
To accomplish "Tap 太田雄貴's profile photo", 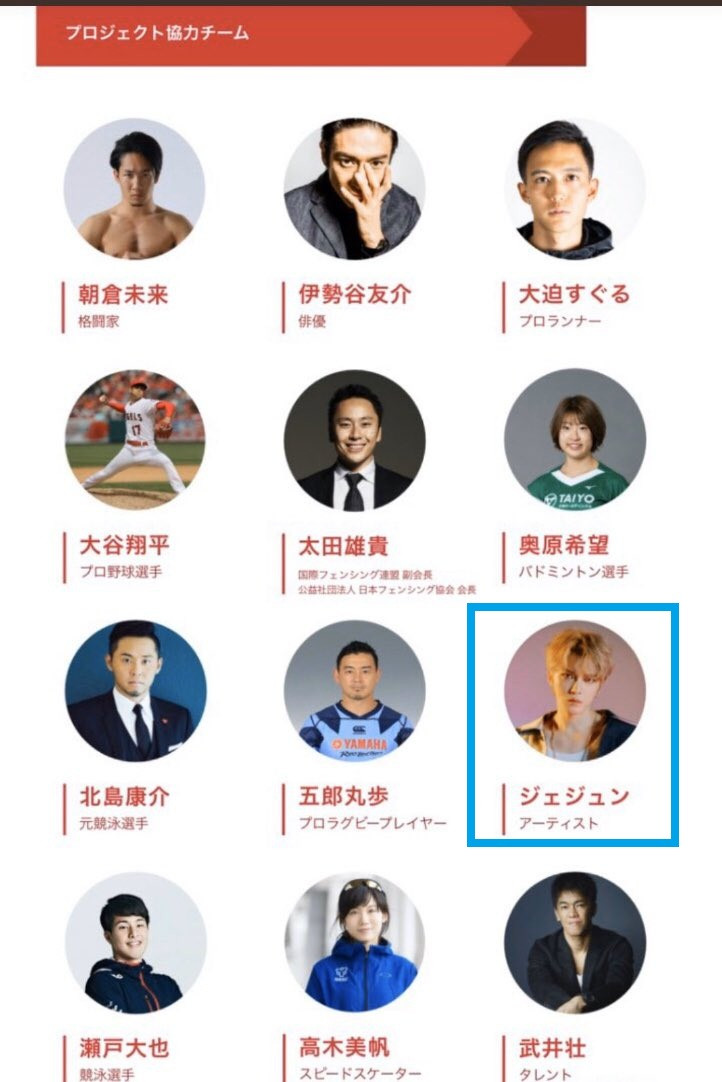I will [x=354, y=440].
